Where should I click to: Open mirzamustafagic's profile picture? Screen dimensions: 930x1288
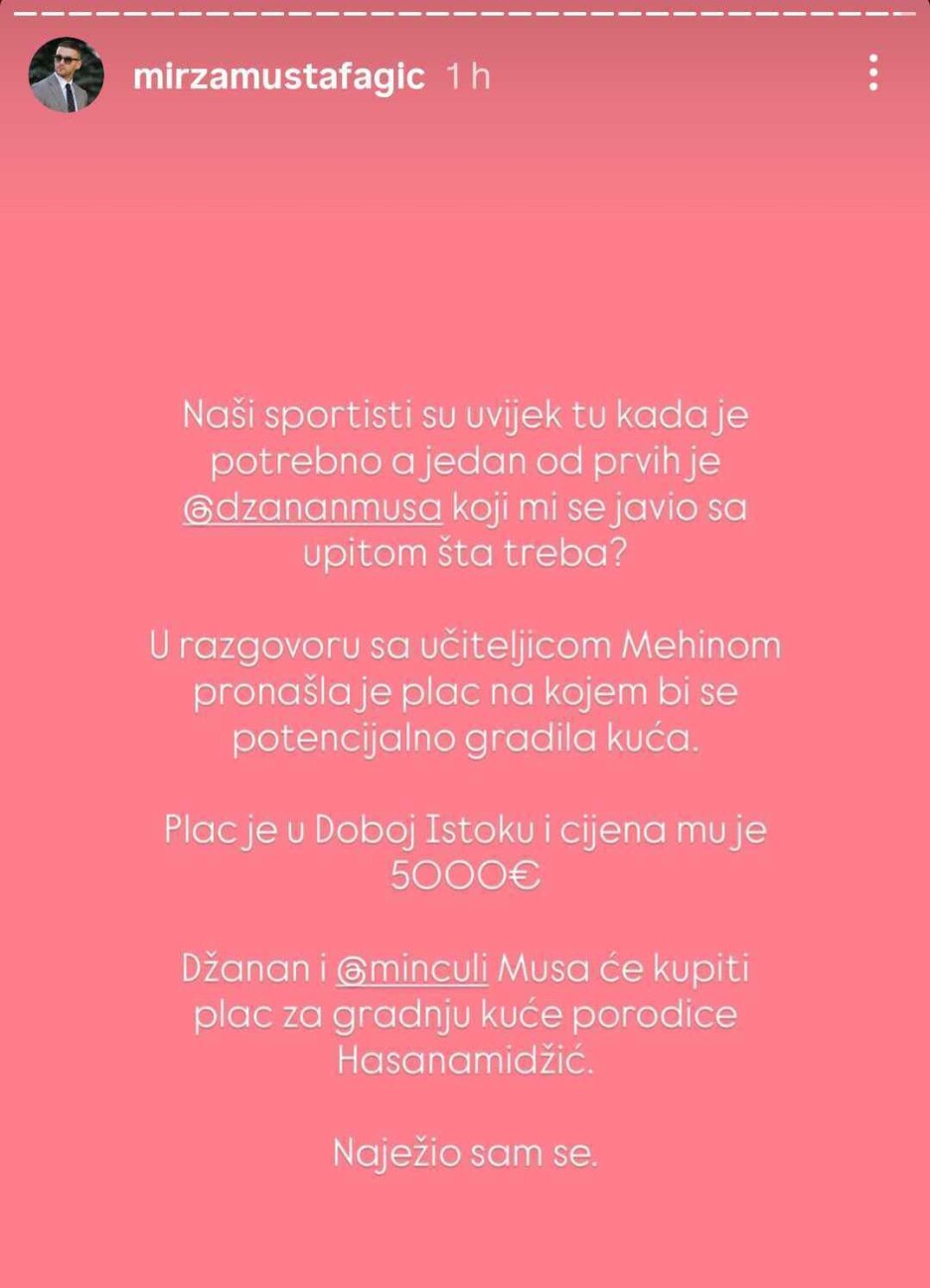tap(67, 75)
